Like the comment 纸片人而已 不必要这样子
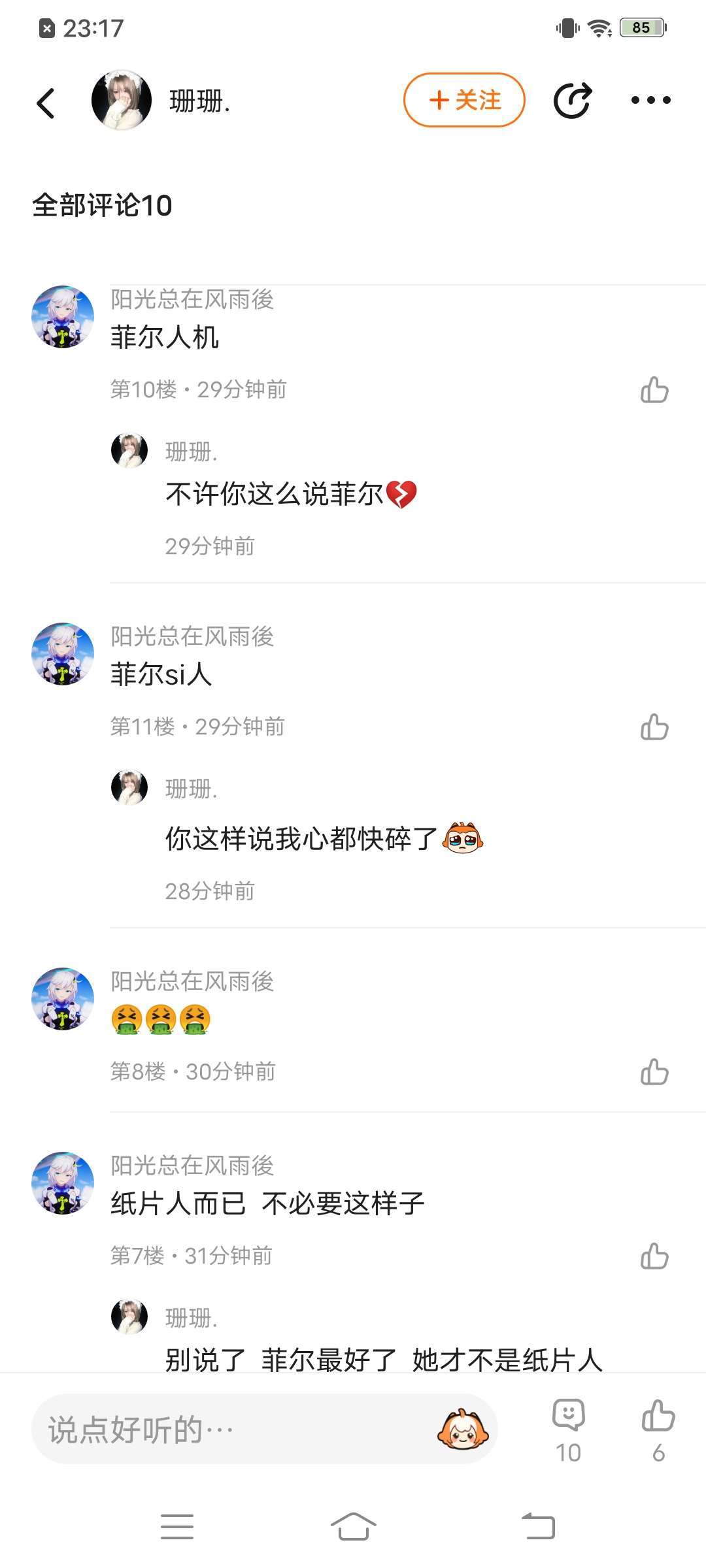This screenshot has width=706, height=1568. point(654,1256)
